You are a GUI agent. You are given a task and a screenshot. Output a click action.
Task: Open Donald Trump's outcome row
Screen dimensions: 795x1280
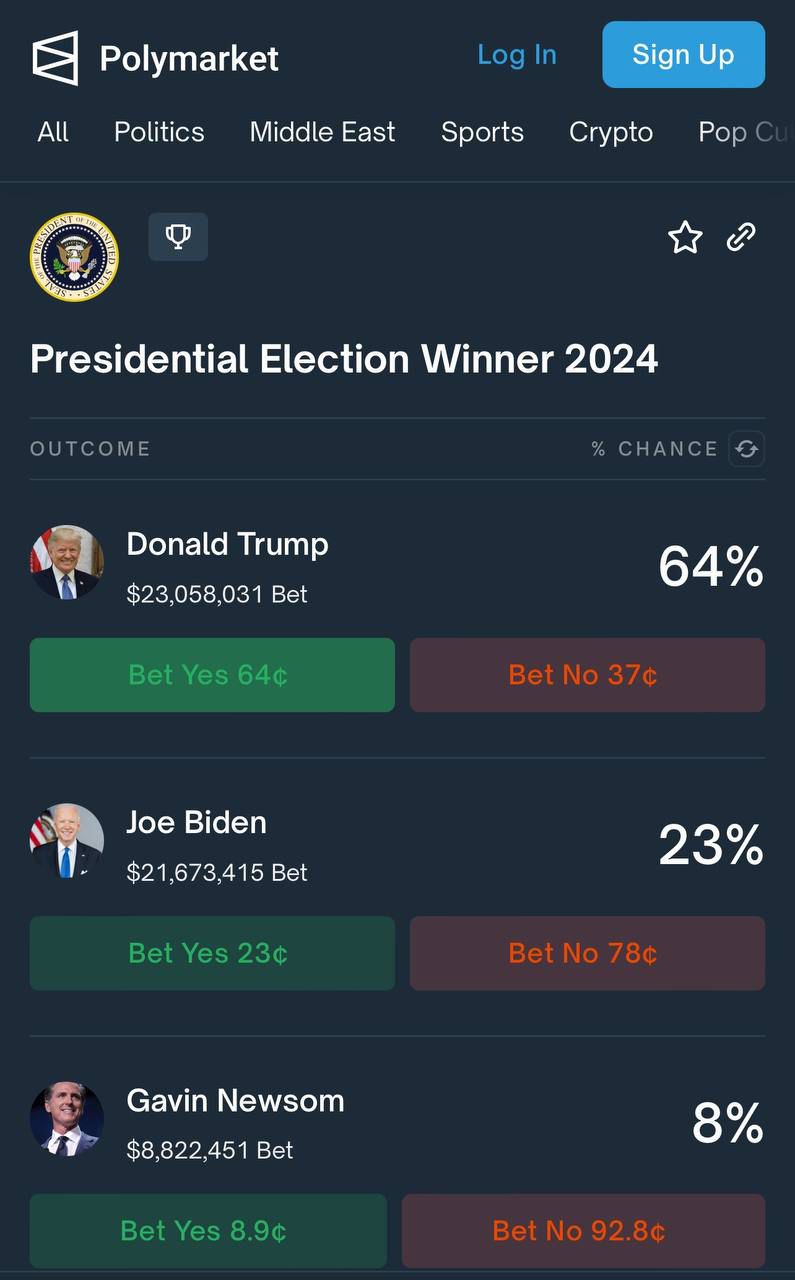(x=397, y=566)
